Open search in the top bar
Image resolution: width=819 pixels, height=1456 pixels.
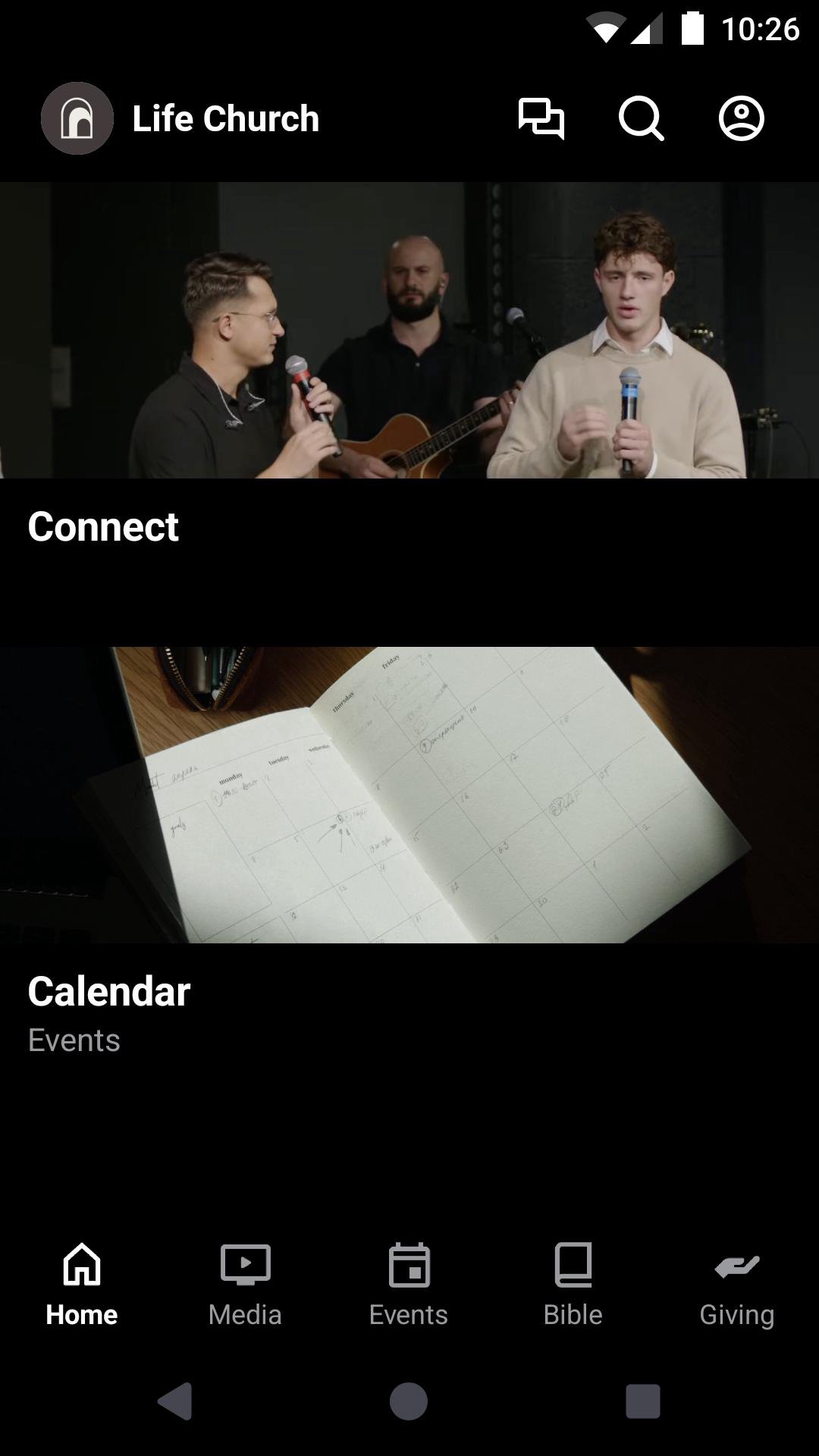click(641, 119)
